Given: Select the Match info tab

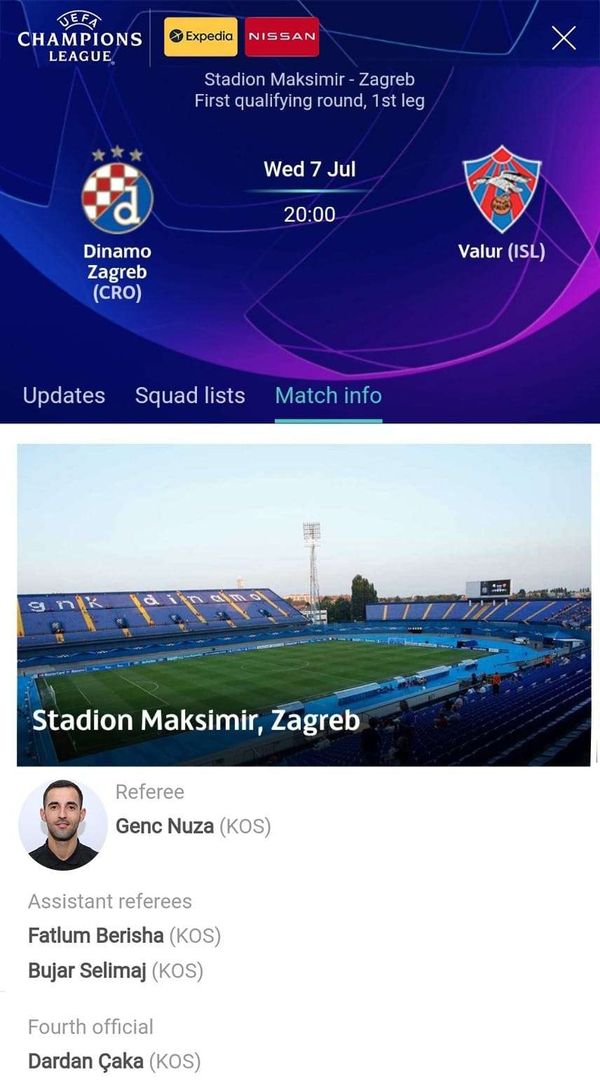Looking at the screenshot, I should click(328, 395).
